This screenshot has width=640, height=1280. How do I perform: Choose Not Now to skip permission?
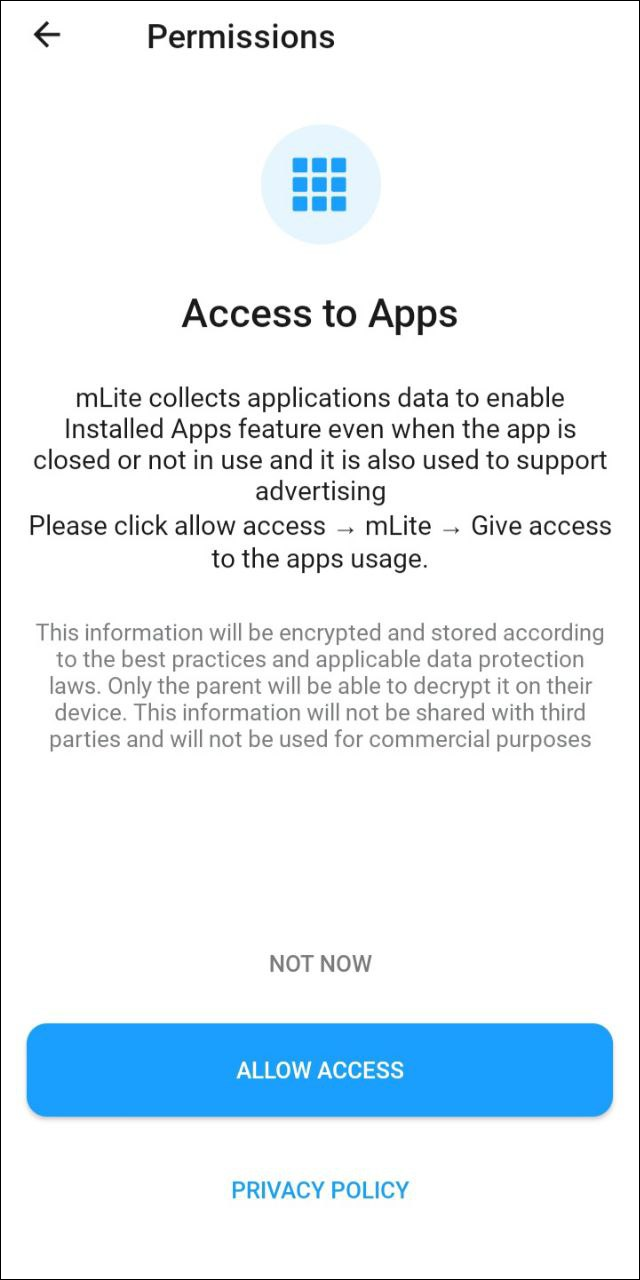[320, 964]
